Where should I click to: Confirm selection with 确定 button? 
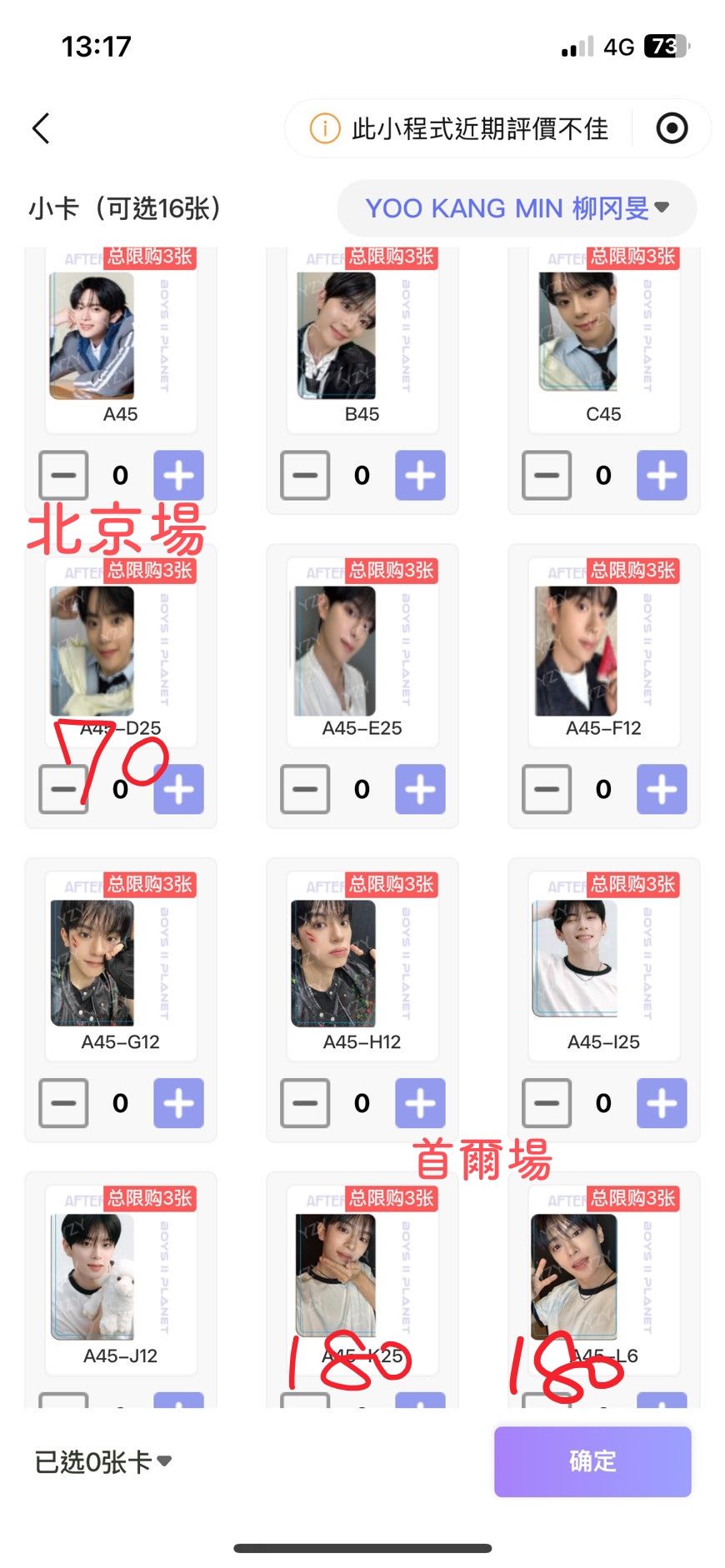(592, 1461)
